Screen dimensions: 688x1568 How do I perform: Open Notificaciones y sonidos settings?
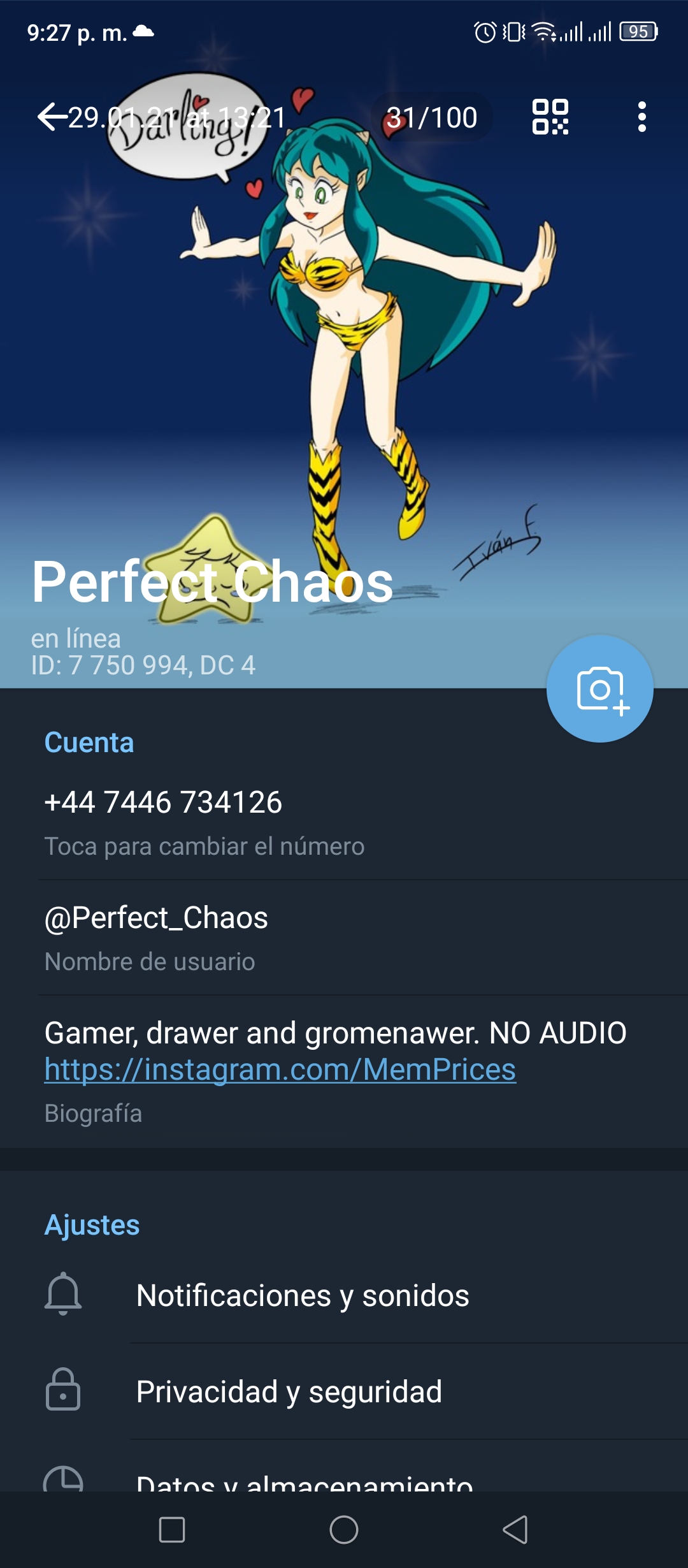coord(344,1295)
